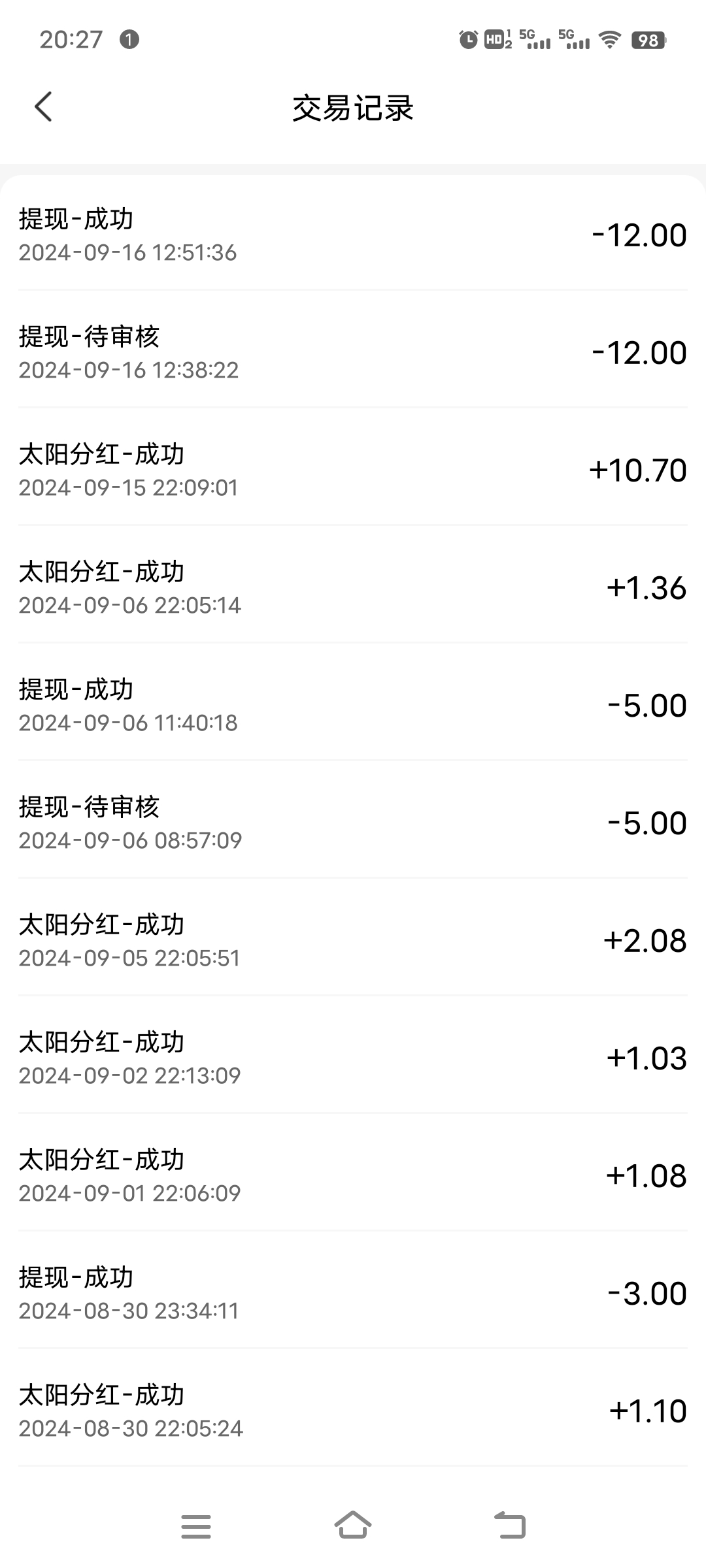Go back from the 交易记录 page
The height and width of the screenshot is (1568, 706).
[x=43, y=107]
